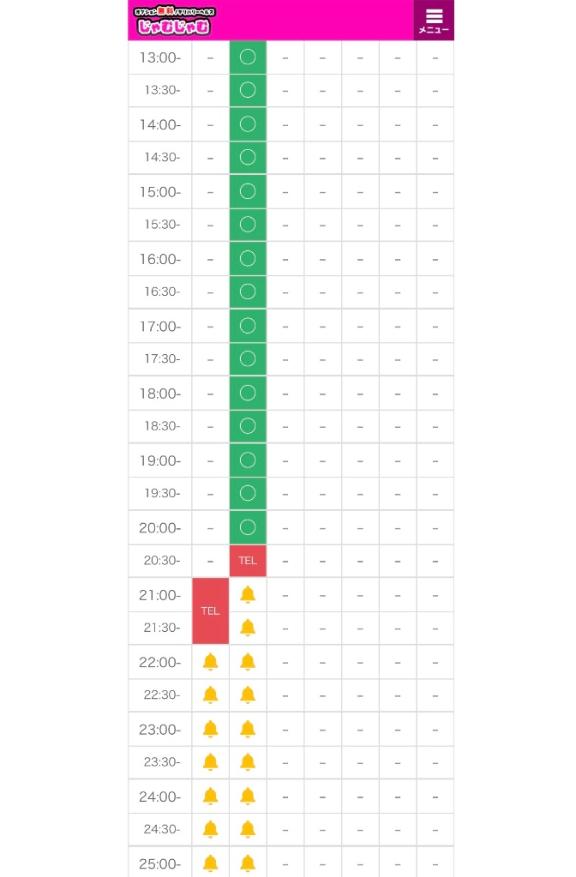The width and height of the screenshot is (576, 877).
Task: Select the first bell at 24:00
Action: [x=210, y=795]
